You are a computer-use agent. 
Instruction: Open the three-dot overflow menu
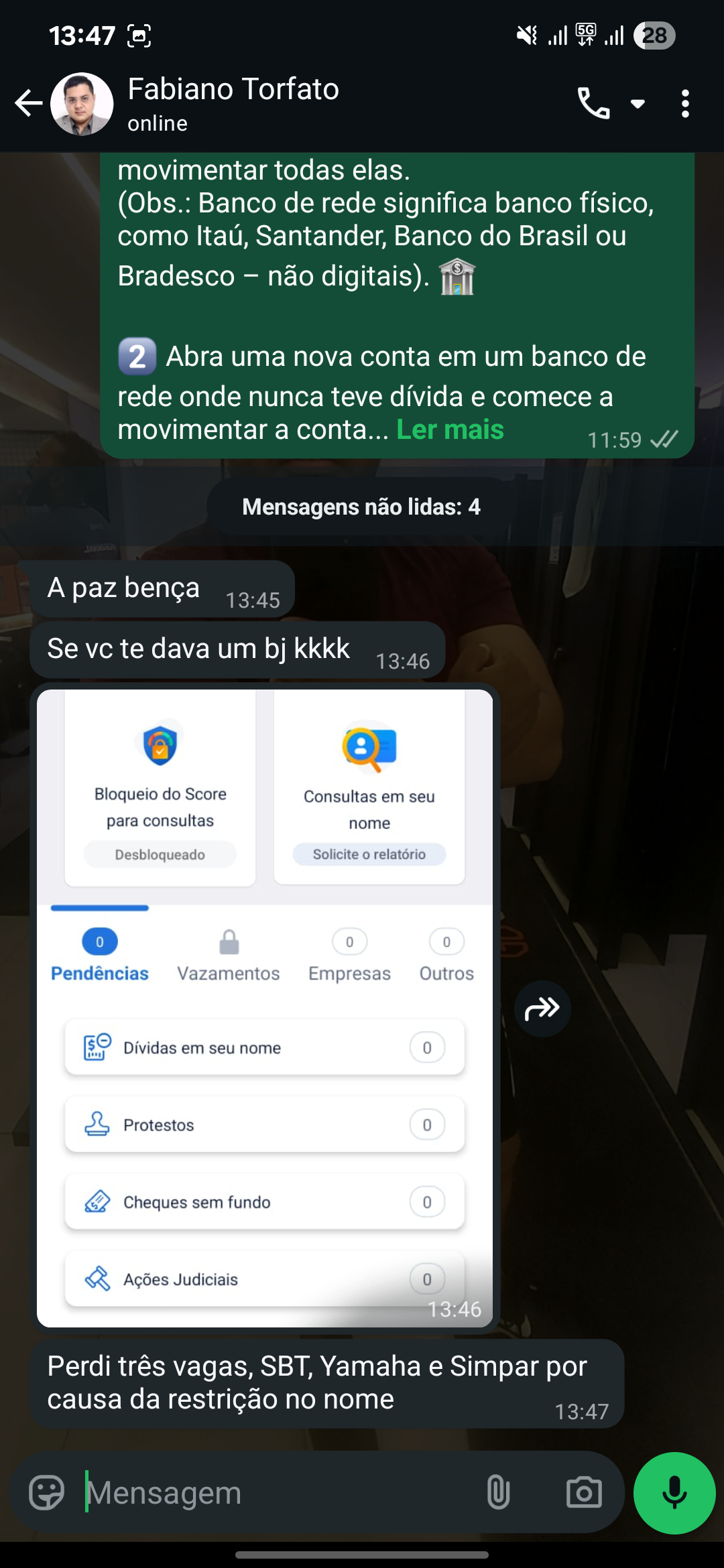coord(686,103)
